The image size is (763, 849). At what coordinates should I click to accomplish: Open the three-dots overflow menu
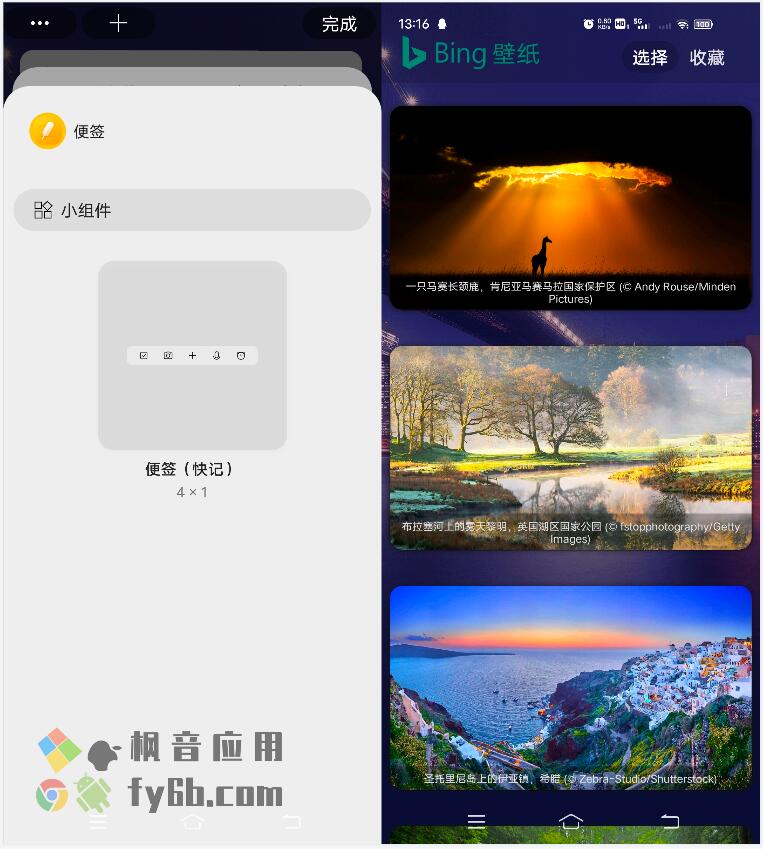[x=40, y=23]
